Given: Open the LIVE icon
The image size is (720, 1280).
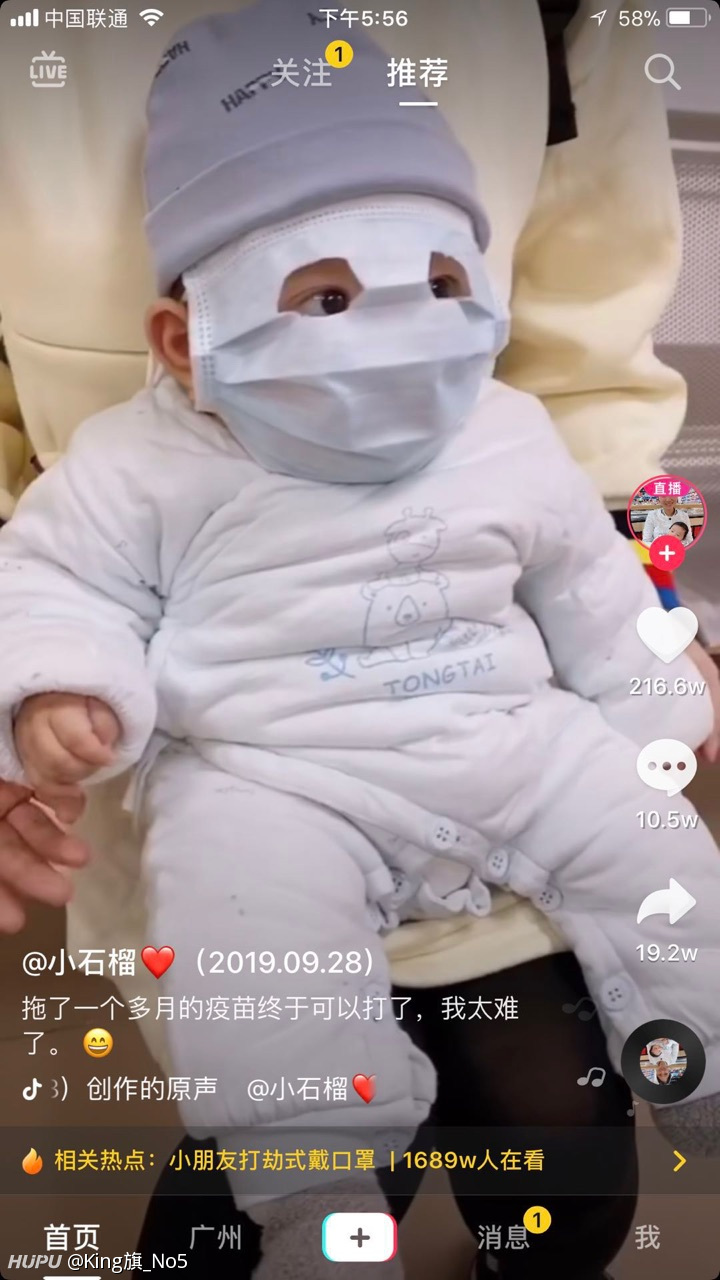Looking at the screenshot, I should 48,69.
